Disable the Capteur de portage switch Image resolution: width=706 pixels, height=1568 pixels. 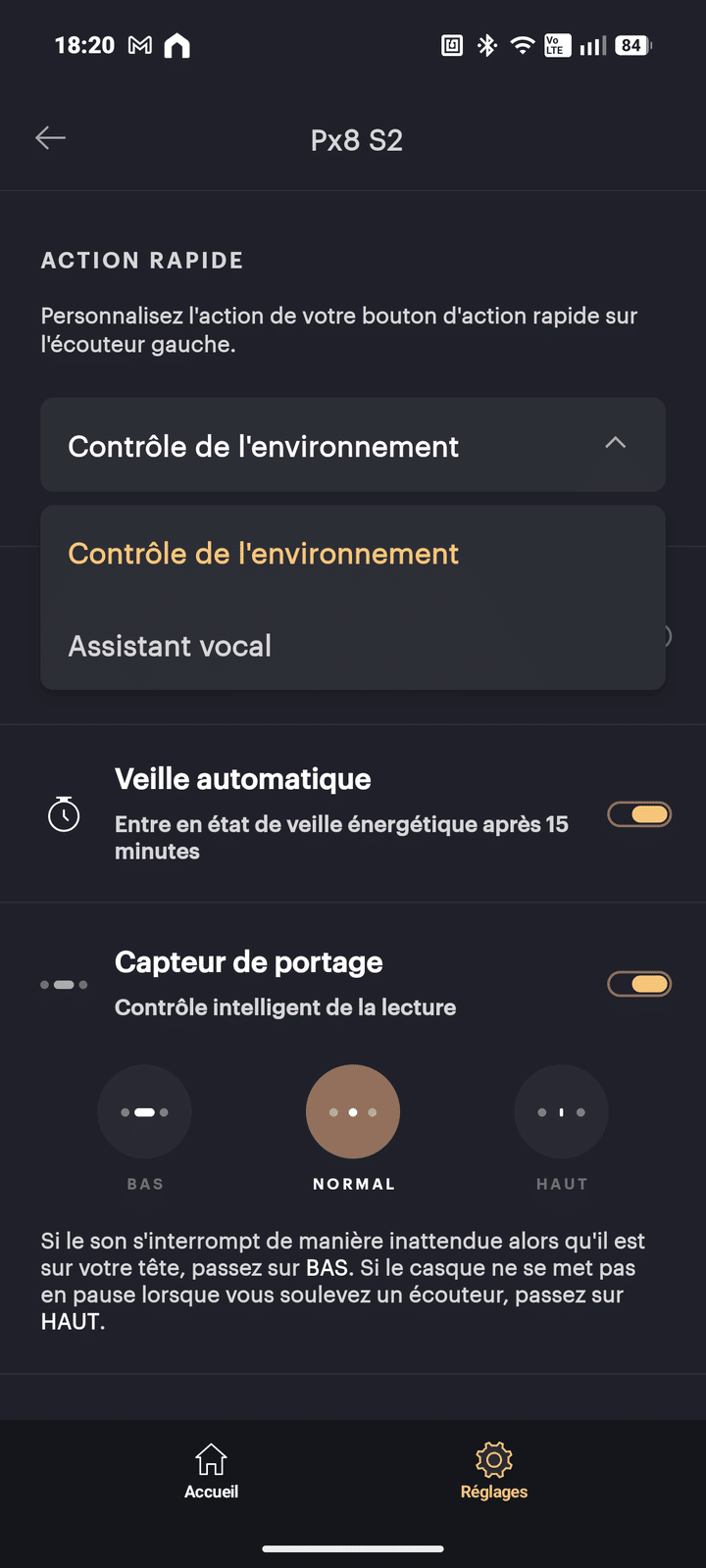639,984
